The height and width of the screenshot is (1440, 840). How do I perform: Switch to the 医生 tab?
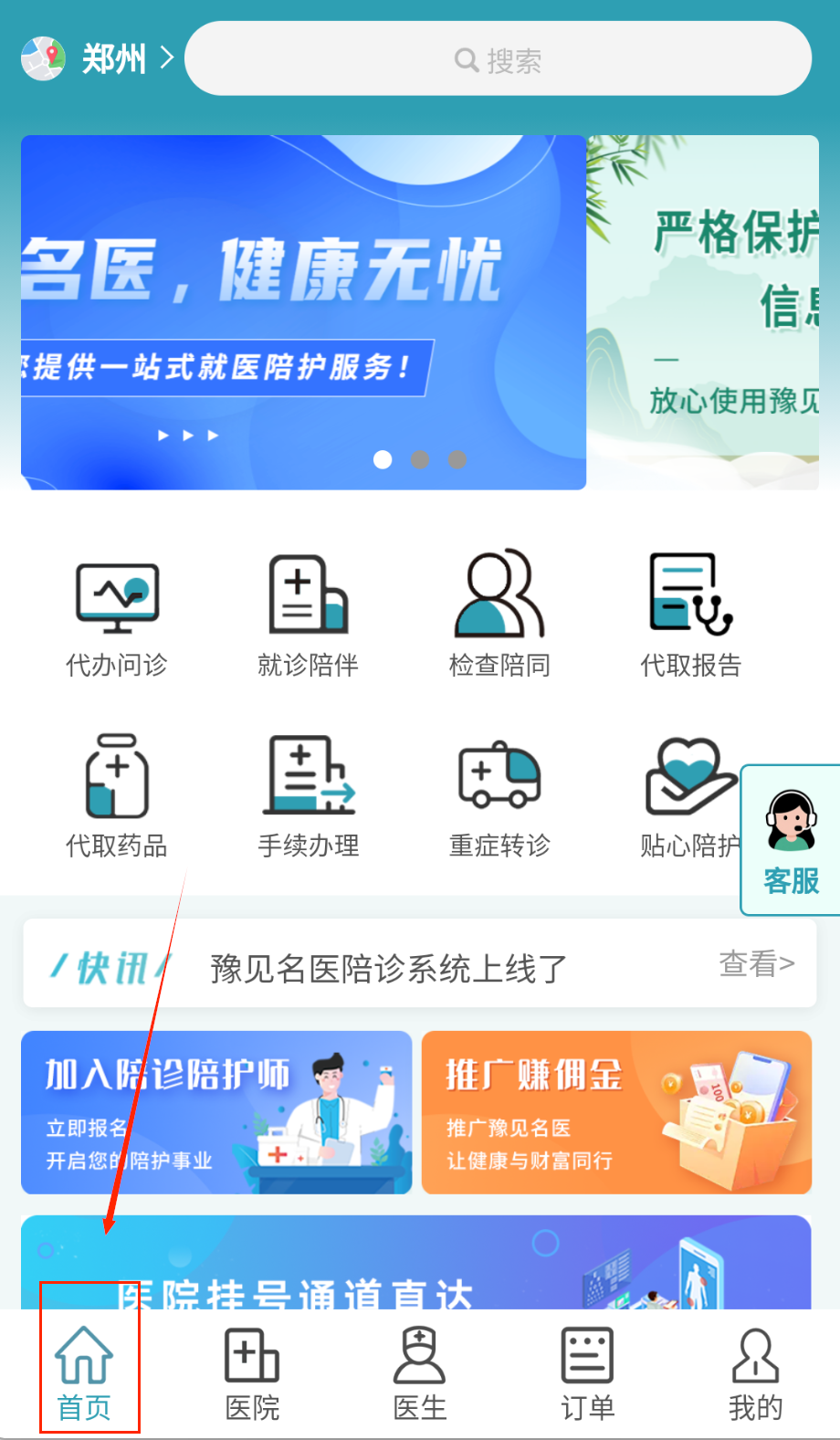(x=420, y=1374)
